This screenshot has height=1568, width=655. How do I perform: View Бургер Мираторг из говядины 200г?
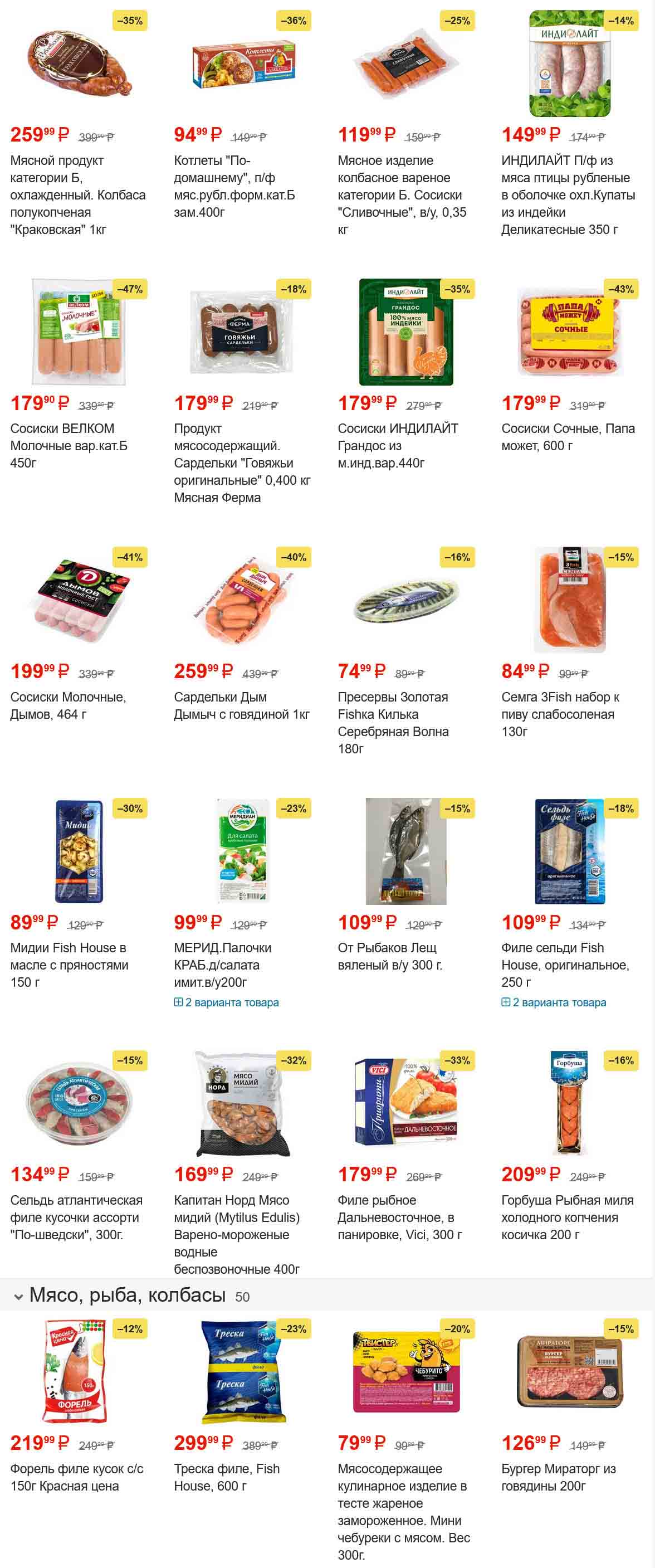point(558,1477)
